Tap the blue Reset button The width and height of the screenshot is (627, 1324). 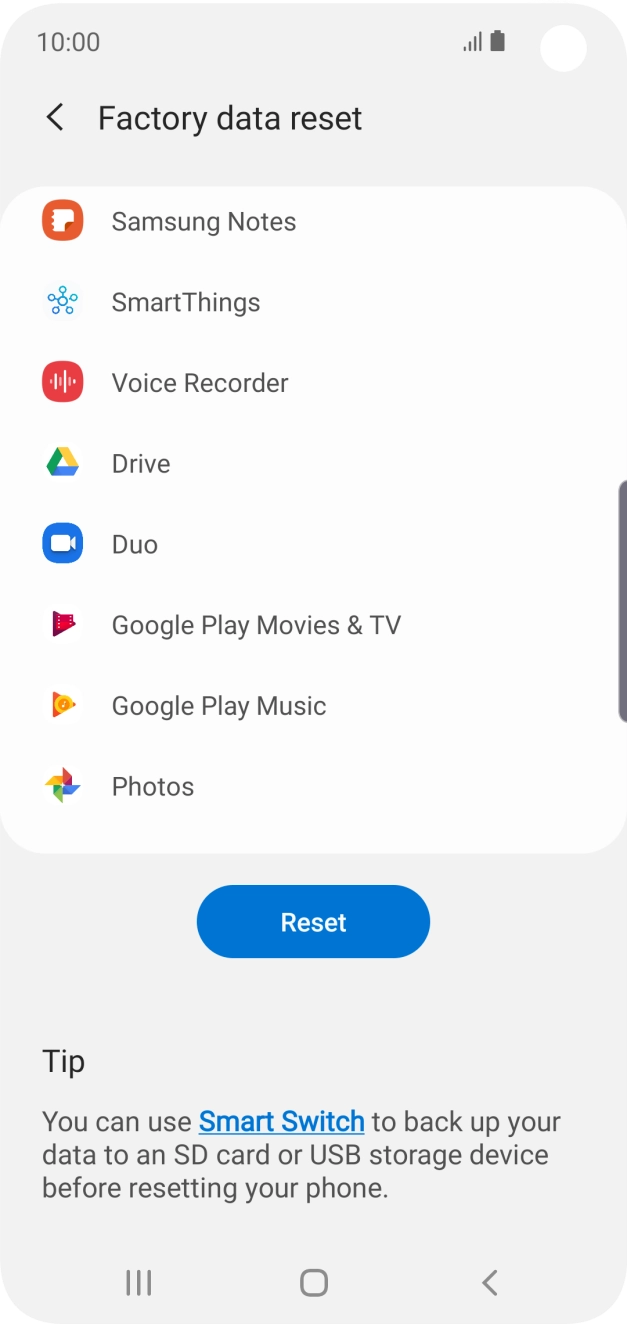pos(313,922)
